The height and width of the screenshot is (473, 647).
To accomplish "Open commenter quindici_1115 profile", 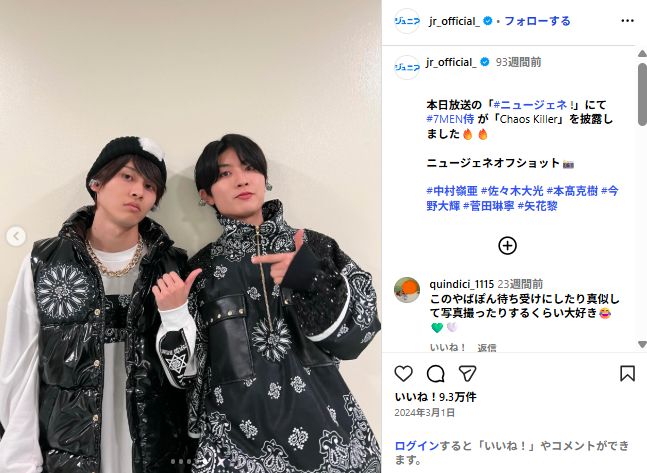I will point(462,283).
